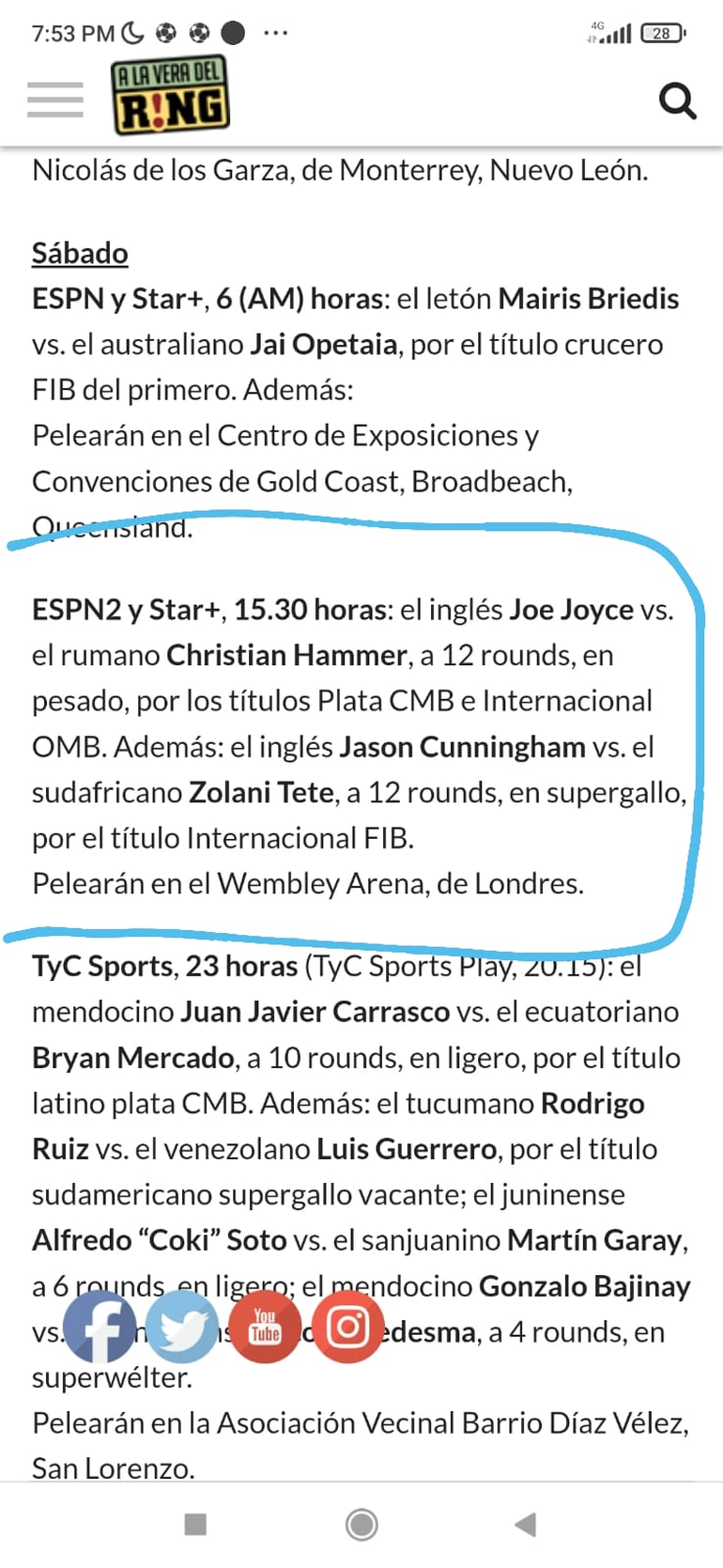Share the article on Facebook
Viewport: 723px width, 1568px height.
(x=100, y=1327)
